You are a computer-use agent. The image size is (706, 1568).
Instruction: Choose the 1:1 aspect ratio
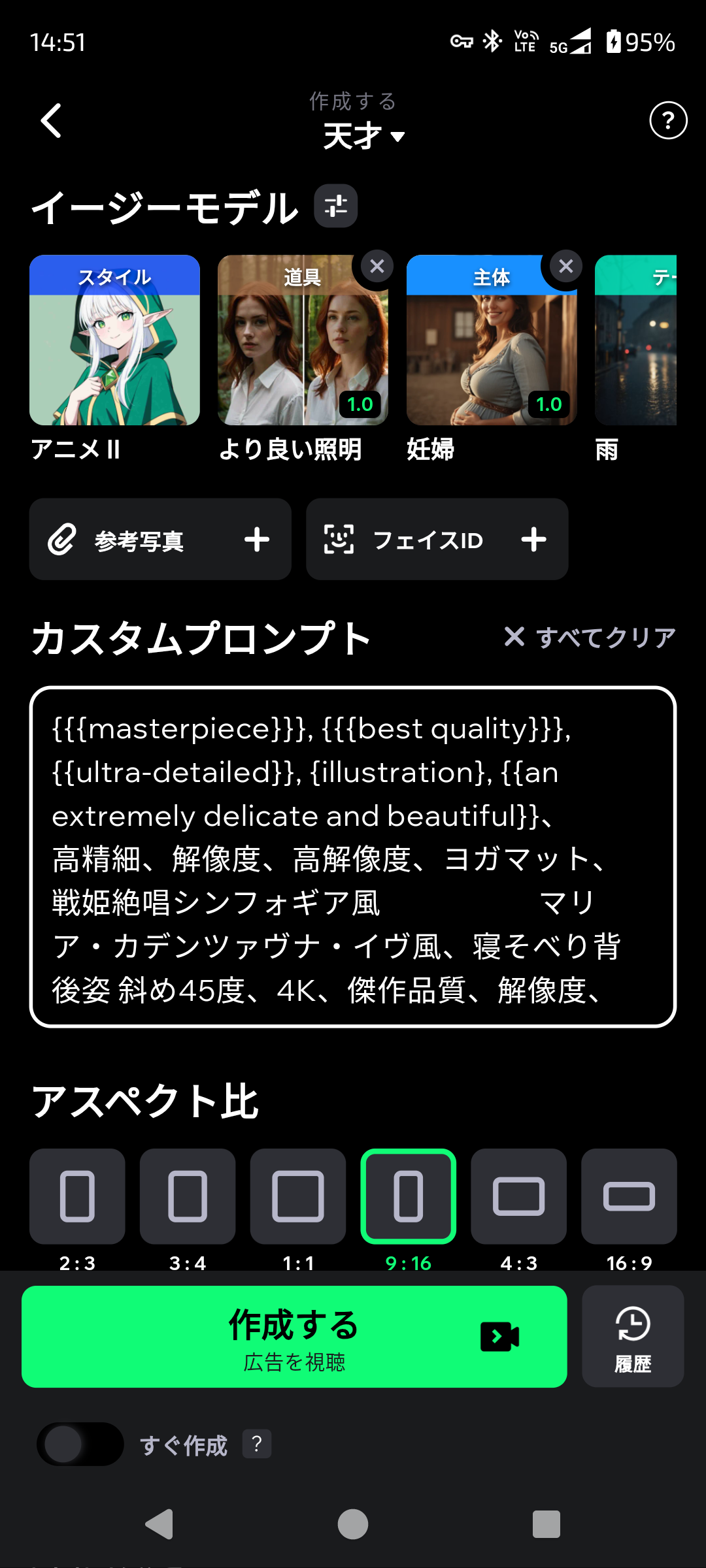coord(298,1196)
